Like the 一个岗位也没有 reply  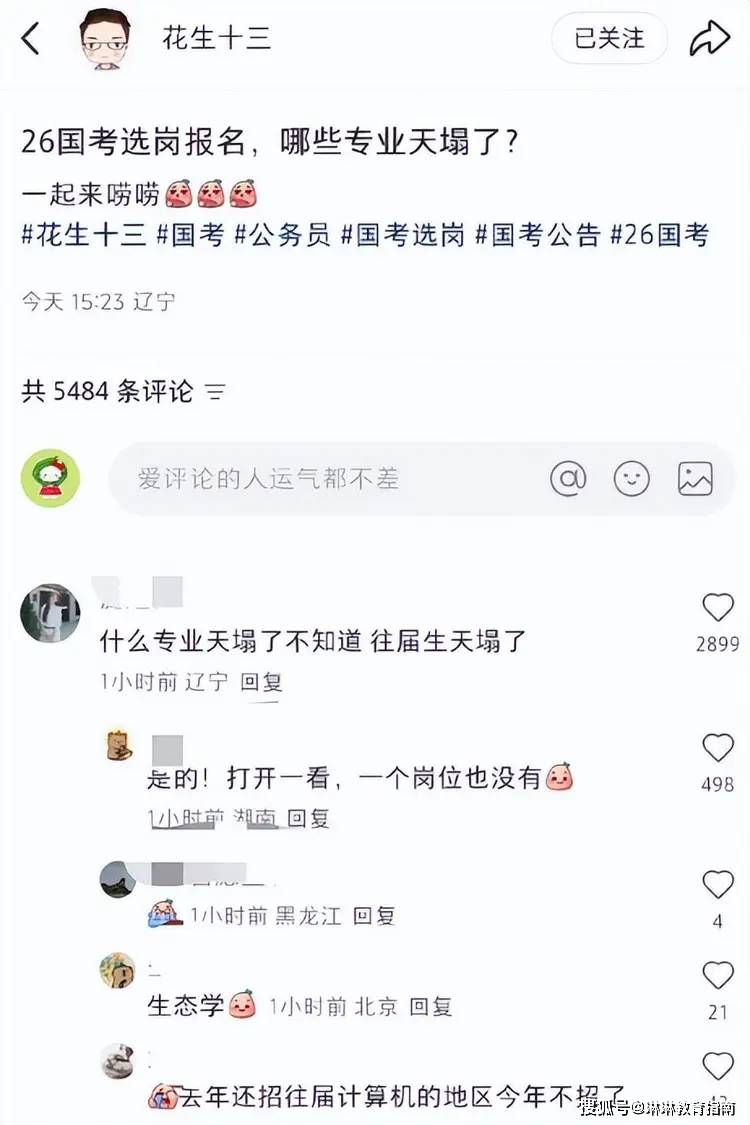coord(718,748)
